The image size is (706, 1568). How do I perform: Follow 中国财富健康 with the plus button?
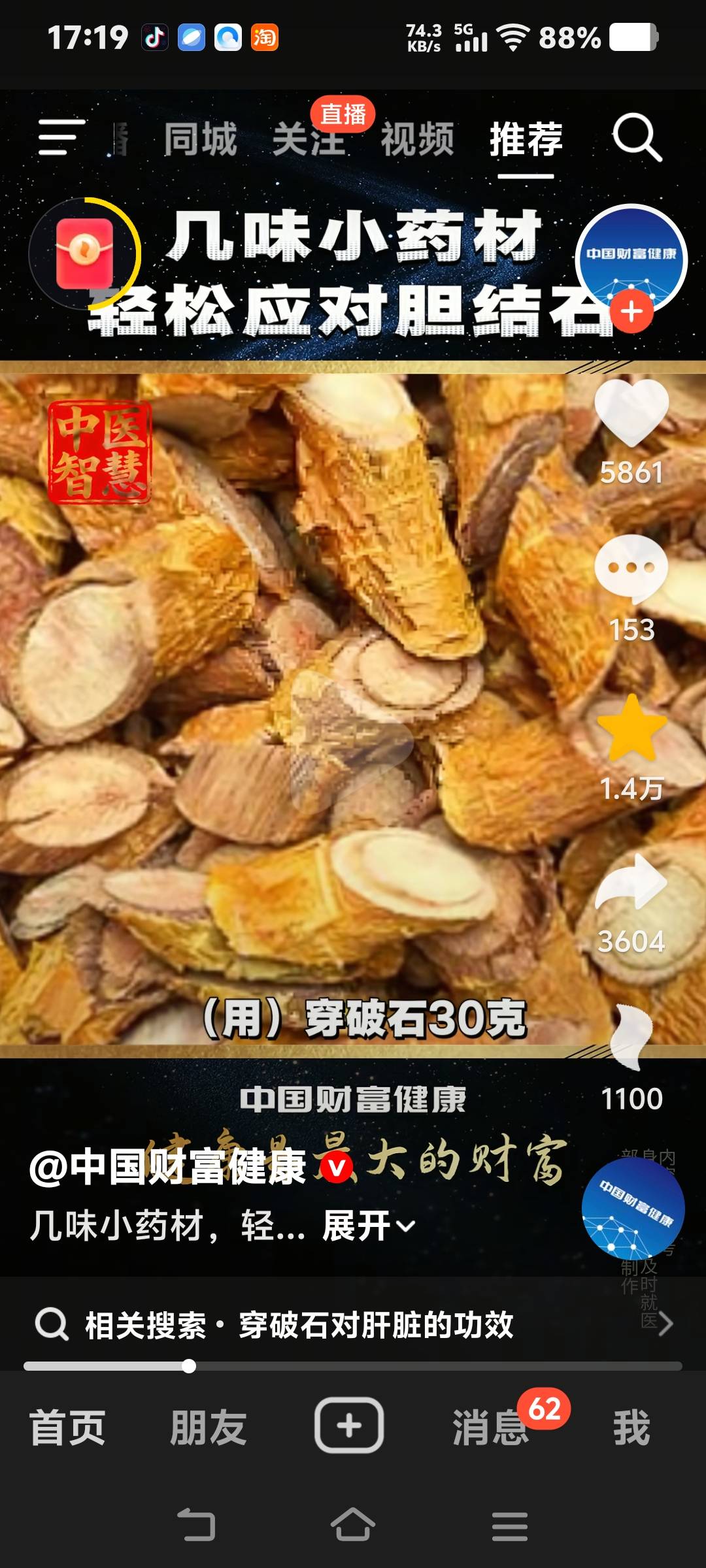point(631,312)
